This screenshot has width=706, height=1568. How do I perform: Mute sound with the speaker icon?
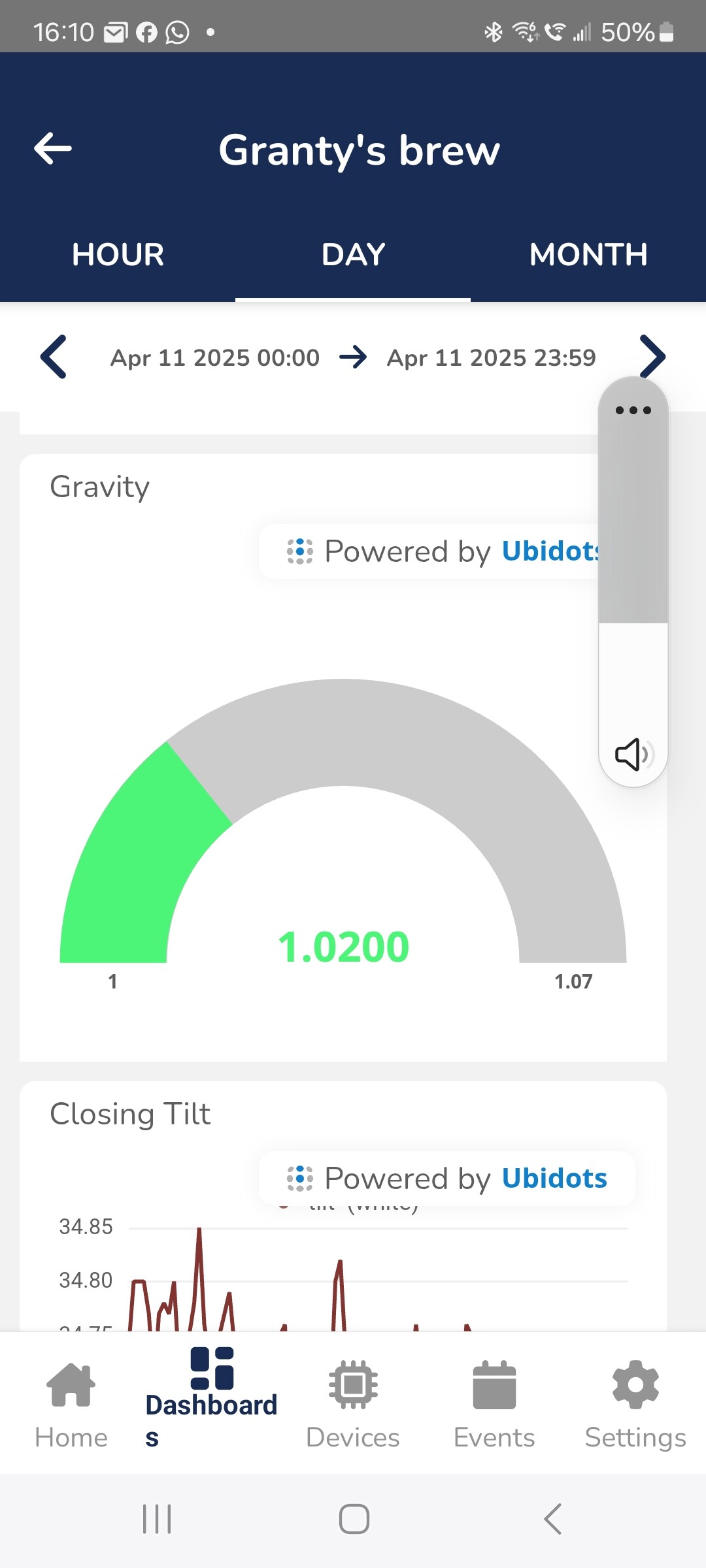[x=633, y=755]
